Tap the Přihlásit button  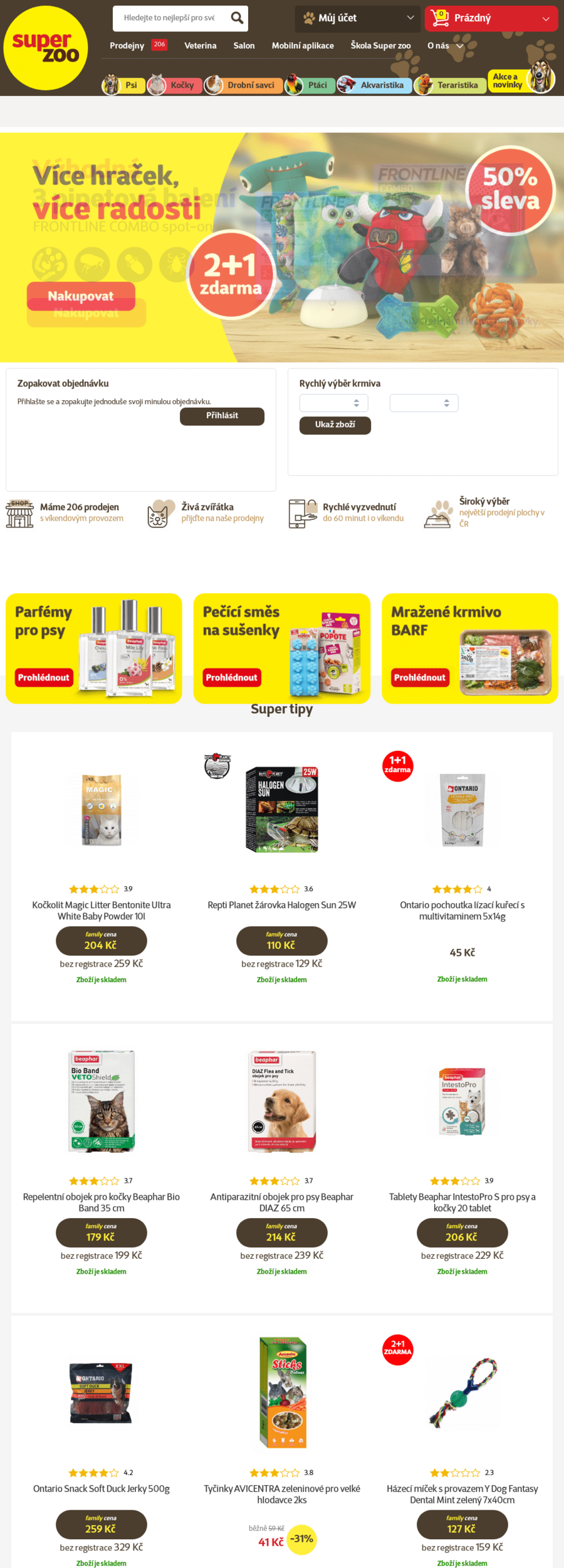click(222, 416)
